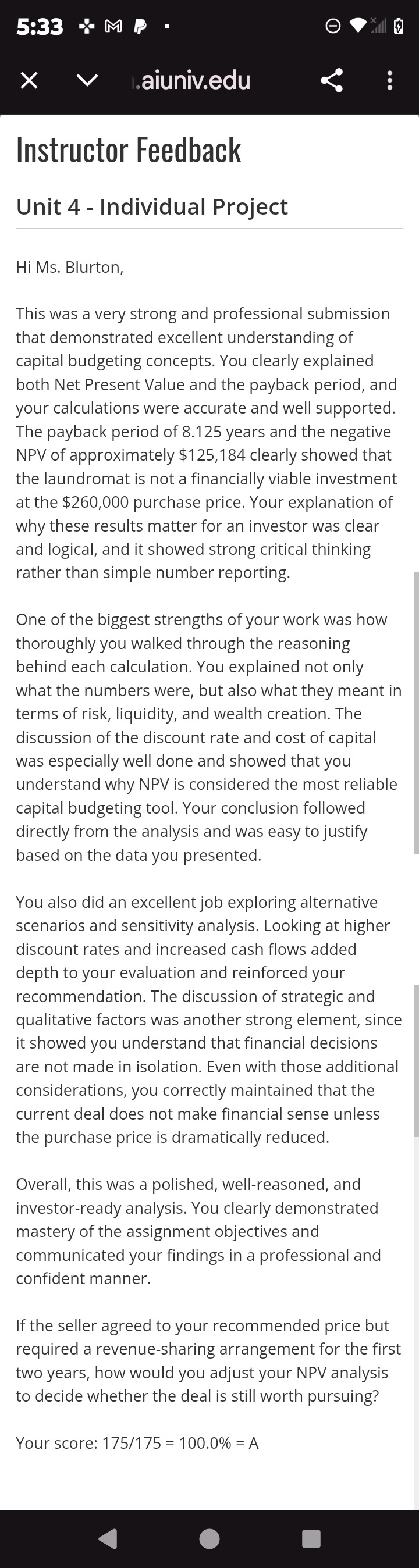This screenshot has height=1568, width=419.
Task: Expand the tab dropdown chevron
Action: point(87,80)
